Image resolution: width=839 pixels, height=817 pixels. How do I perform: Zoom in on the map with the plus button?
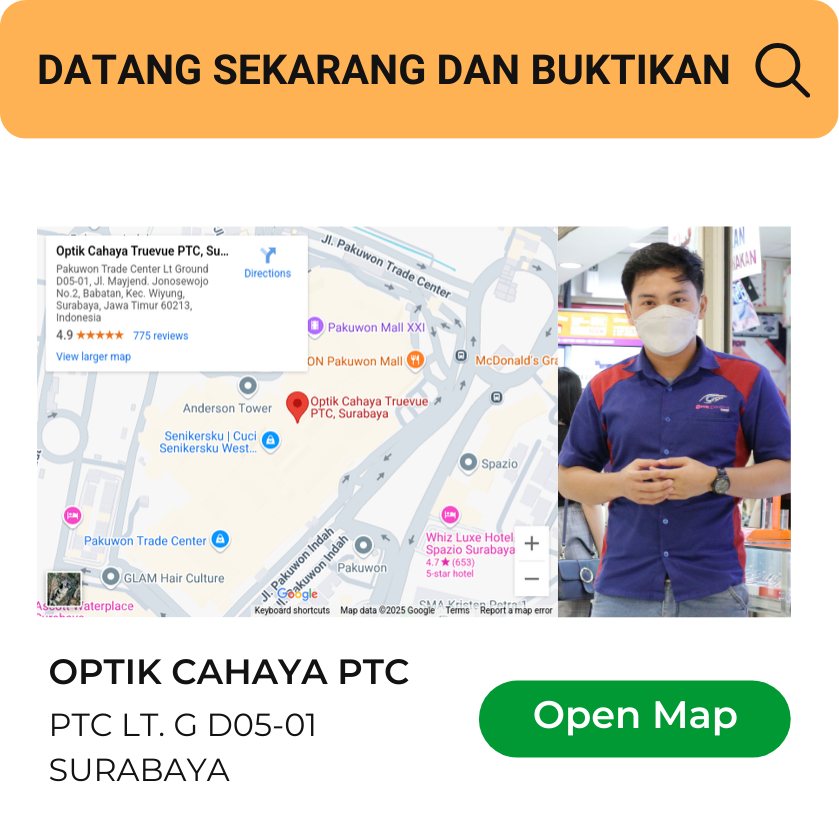(x=532, y=544)
